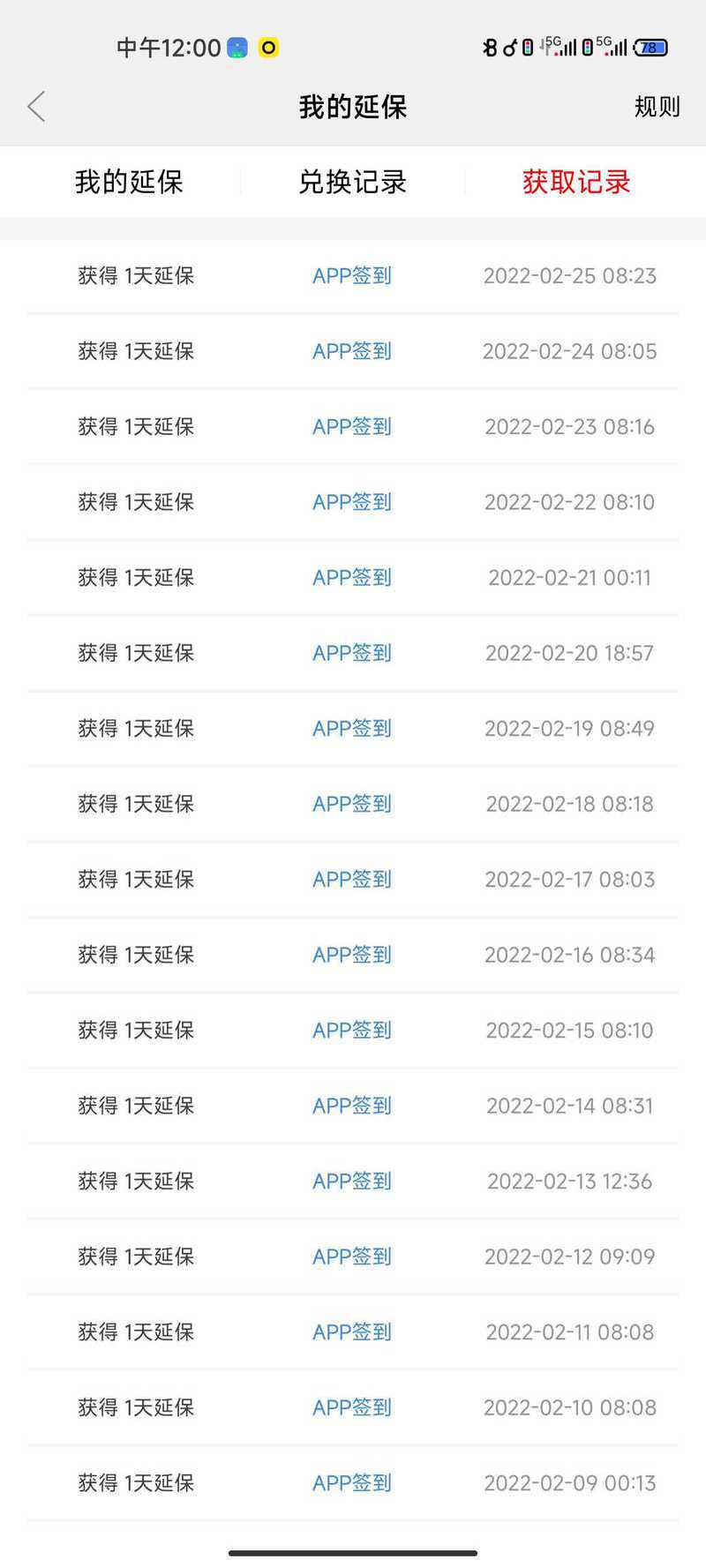Open the 规则 rules page
The image size is (706, 1568).
(657, 107)
